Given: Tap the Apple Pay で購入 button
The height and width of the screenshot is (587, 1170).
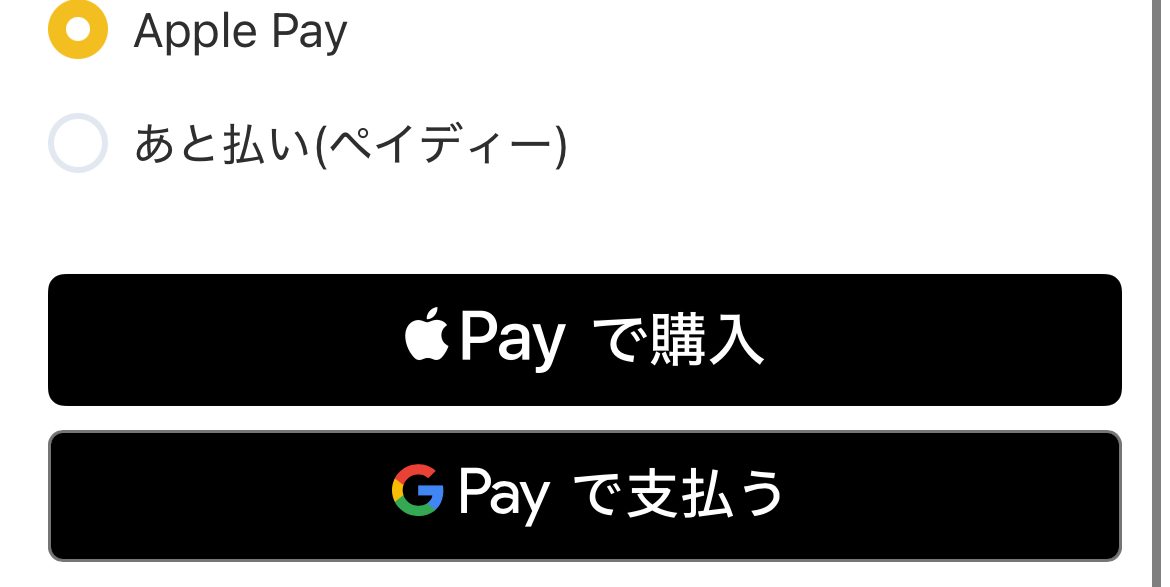Looking at the screenshot, I should coord(584,340).
